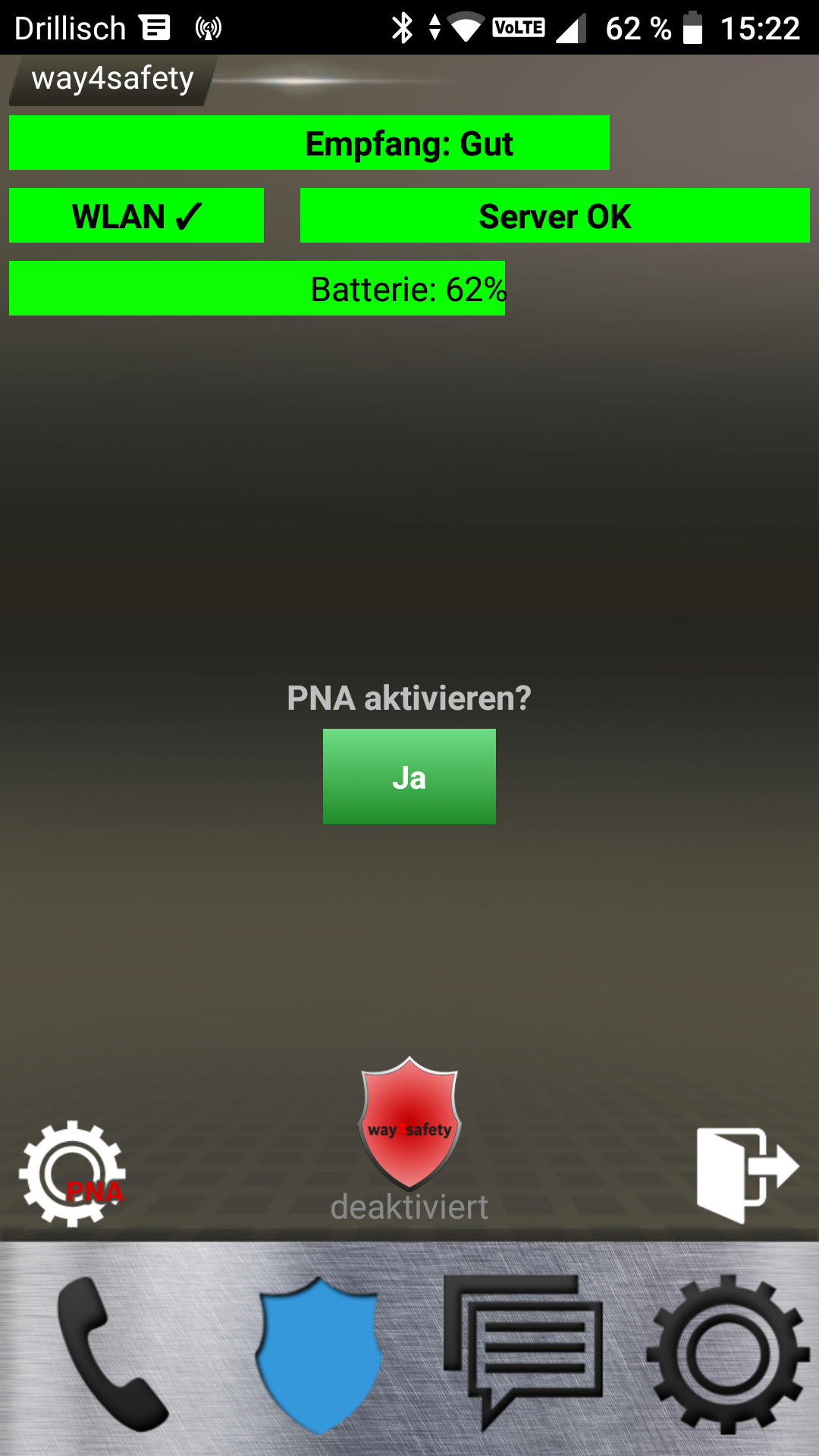Screen dimensions: 819x1456
Task: Tap the Empfang: Gut reception banner
Action: 308,143
